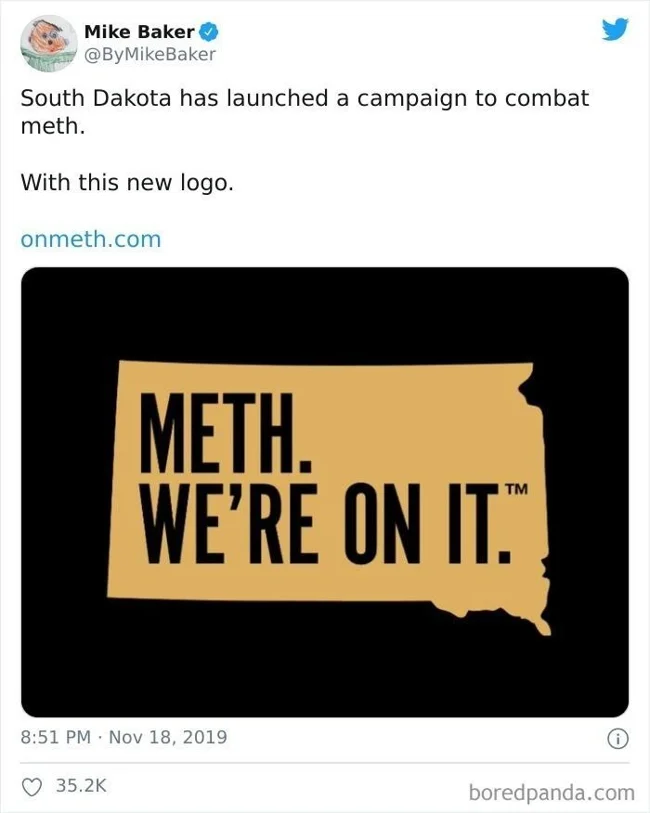Viewport: 650px width, 813px height.
Task: View the Meth. We're On It image
Action: [325, 491]
